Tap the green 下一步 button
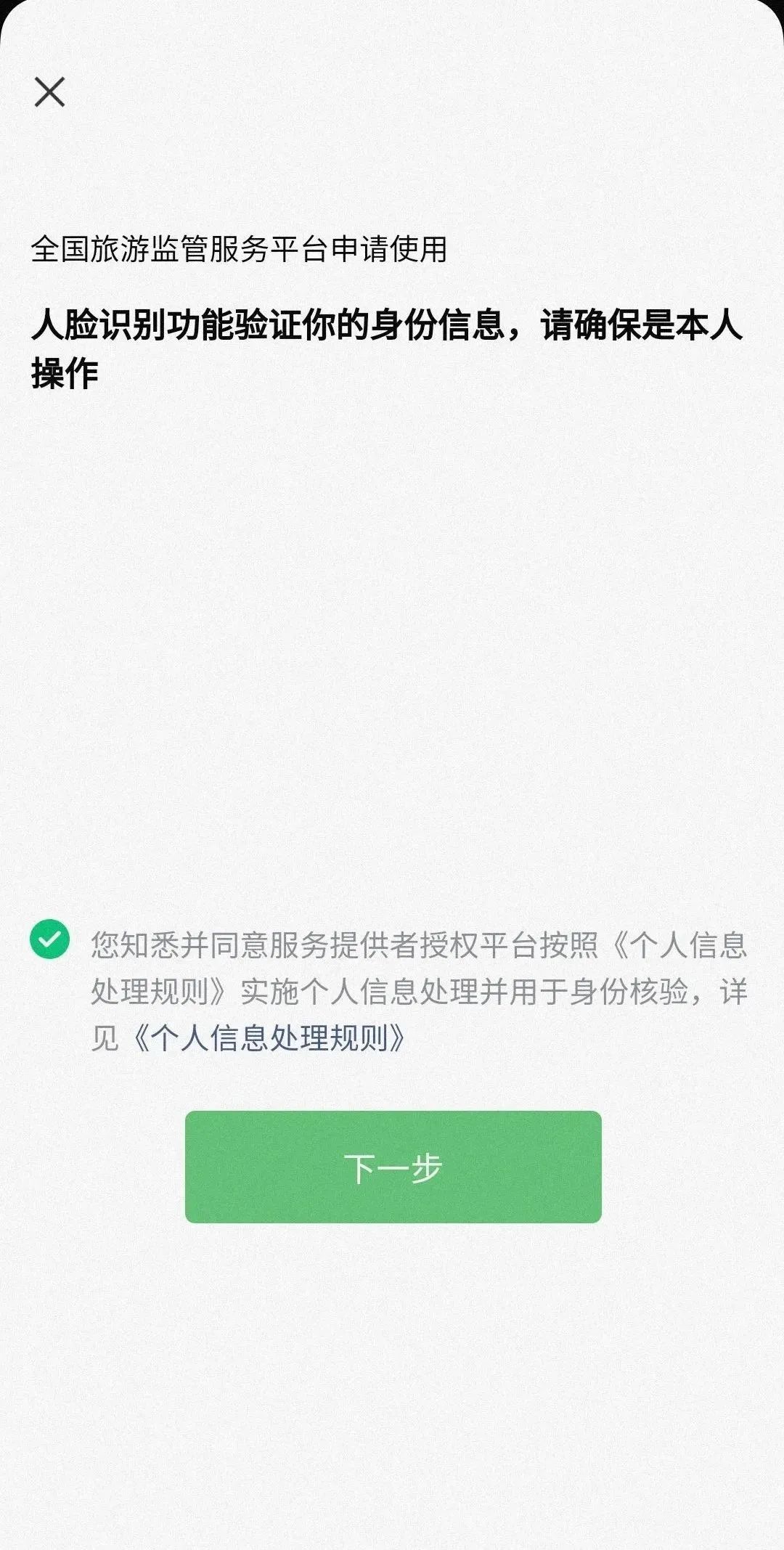The image size is (784, 1550). pyautogui.click(x=393, y=1167)
